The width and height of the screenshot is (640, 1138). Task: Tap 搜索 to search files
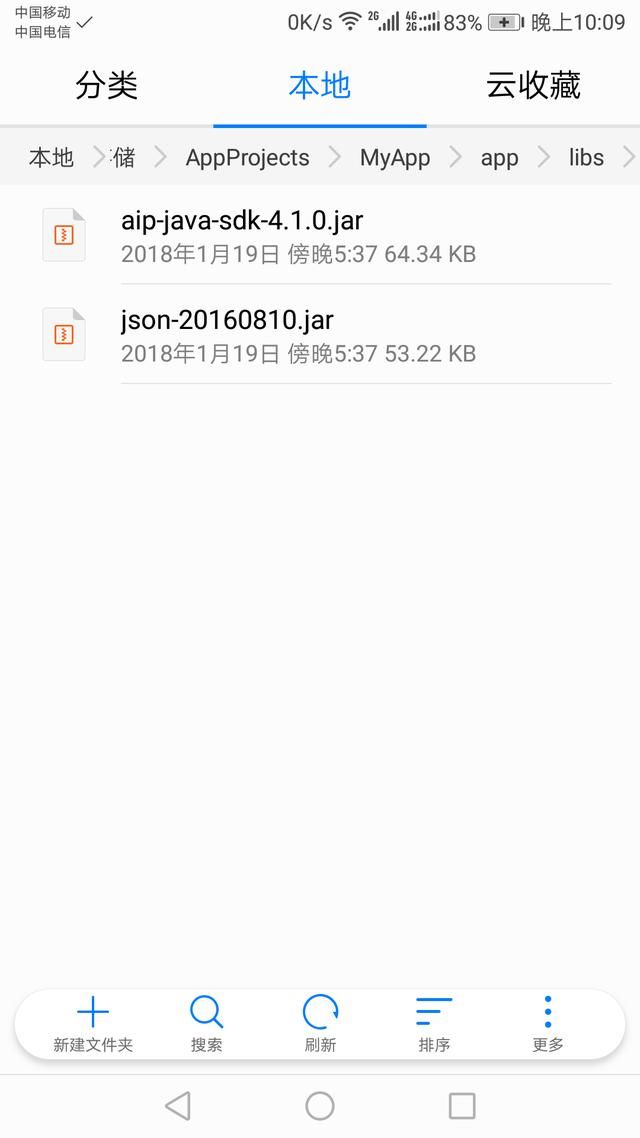[x=206, y=1025]
